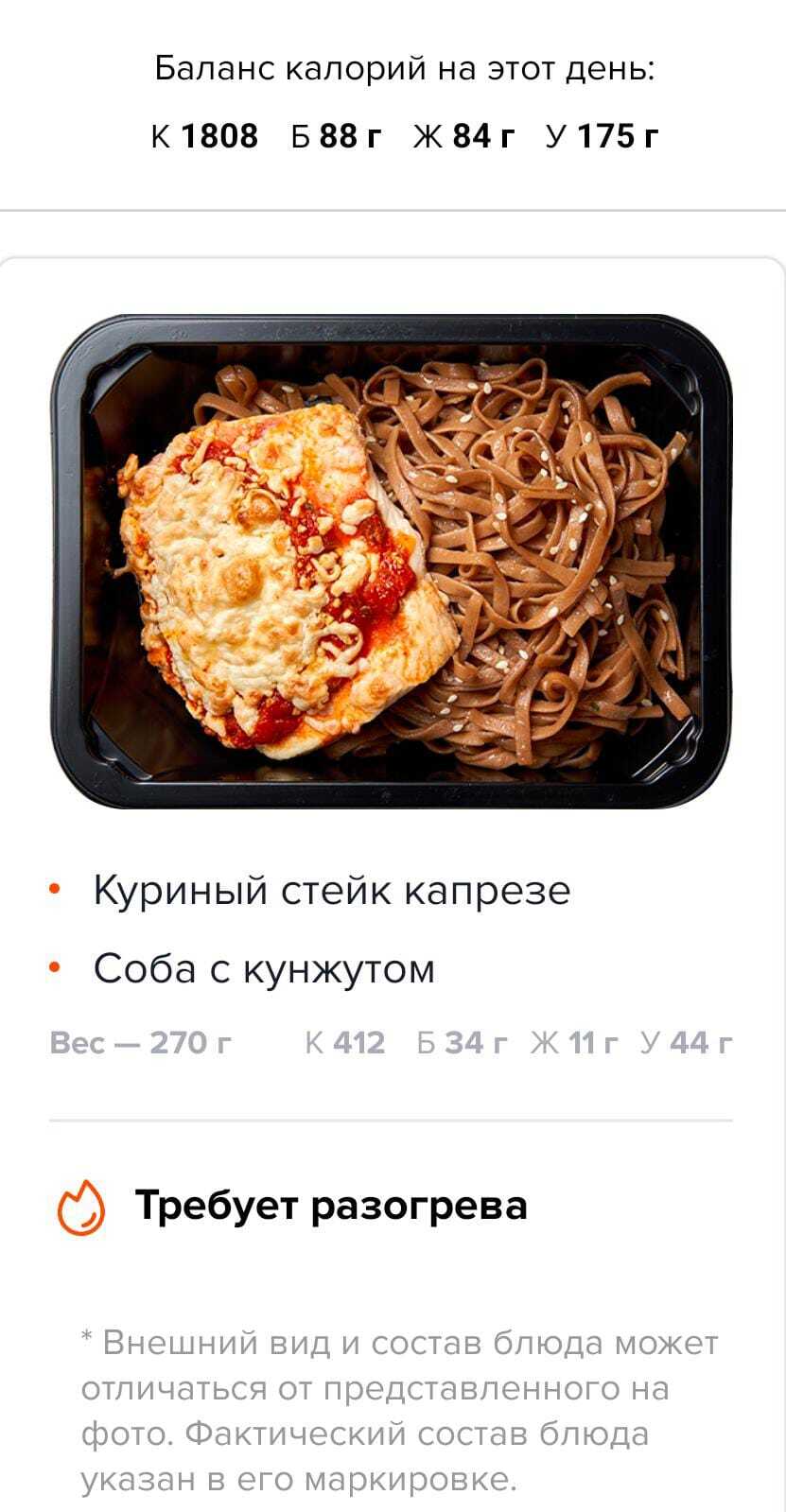This screenshot has height=1512, width=786.
Task: Open the chicken steak caprese dish photo
Action: [391, 561]
